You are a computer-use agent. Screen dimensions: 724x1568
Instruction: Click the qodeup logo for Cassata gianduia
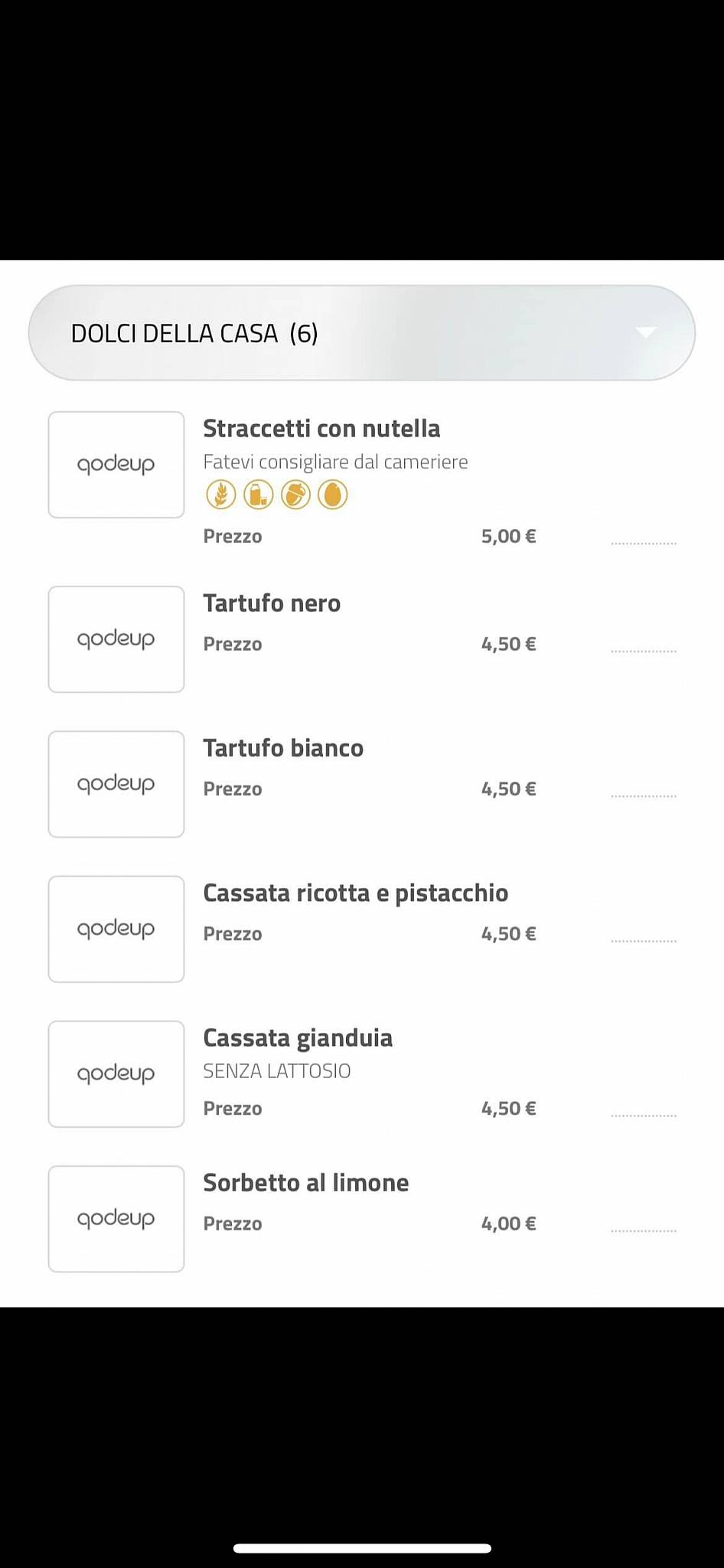[116, 1073]
